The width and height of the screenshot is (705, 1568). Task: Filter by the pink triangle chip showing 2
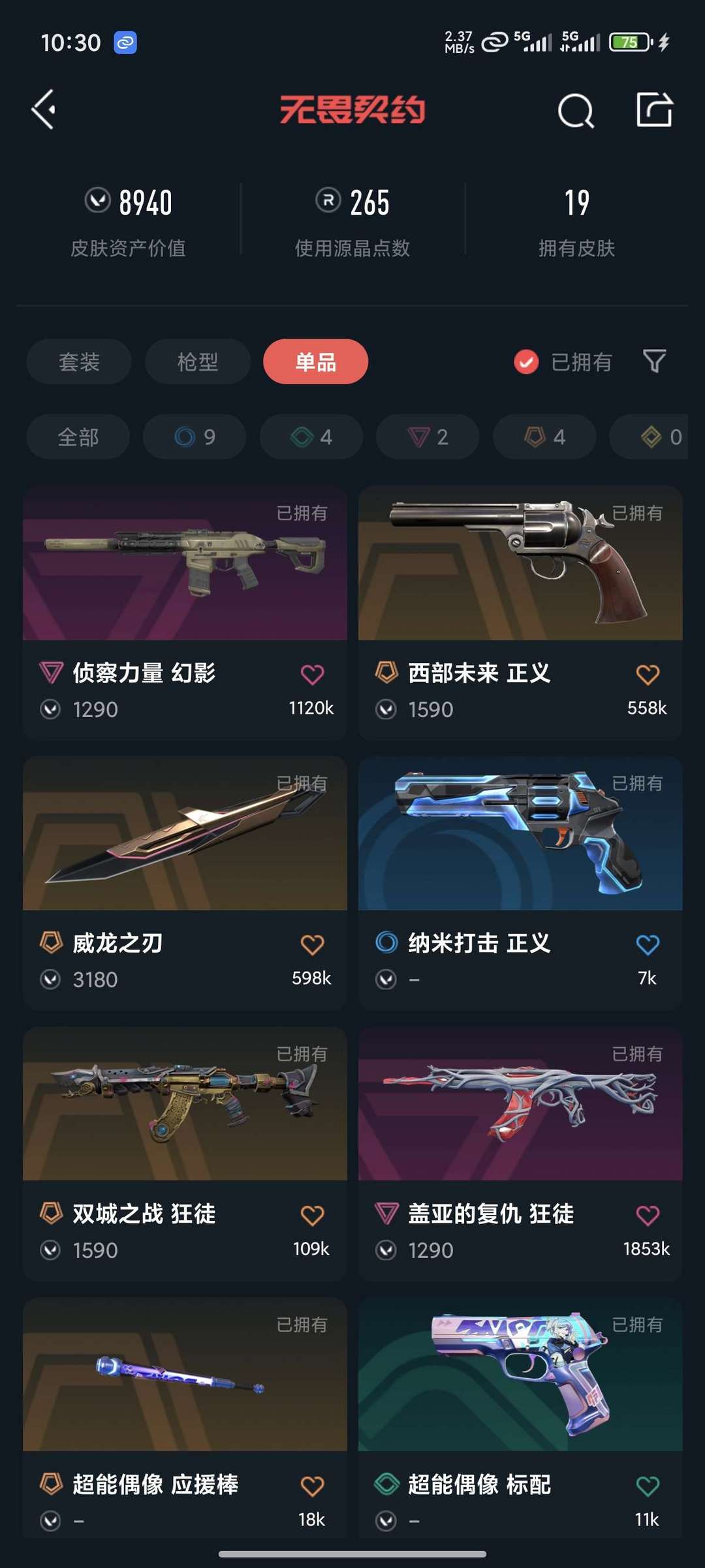click(x=428, y=437)
